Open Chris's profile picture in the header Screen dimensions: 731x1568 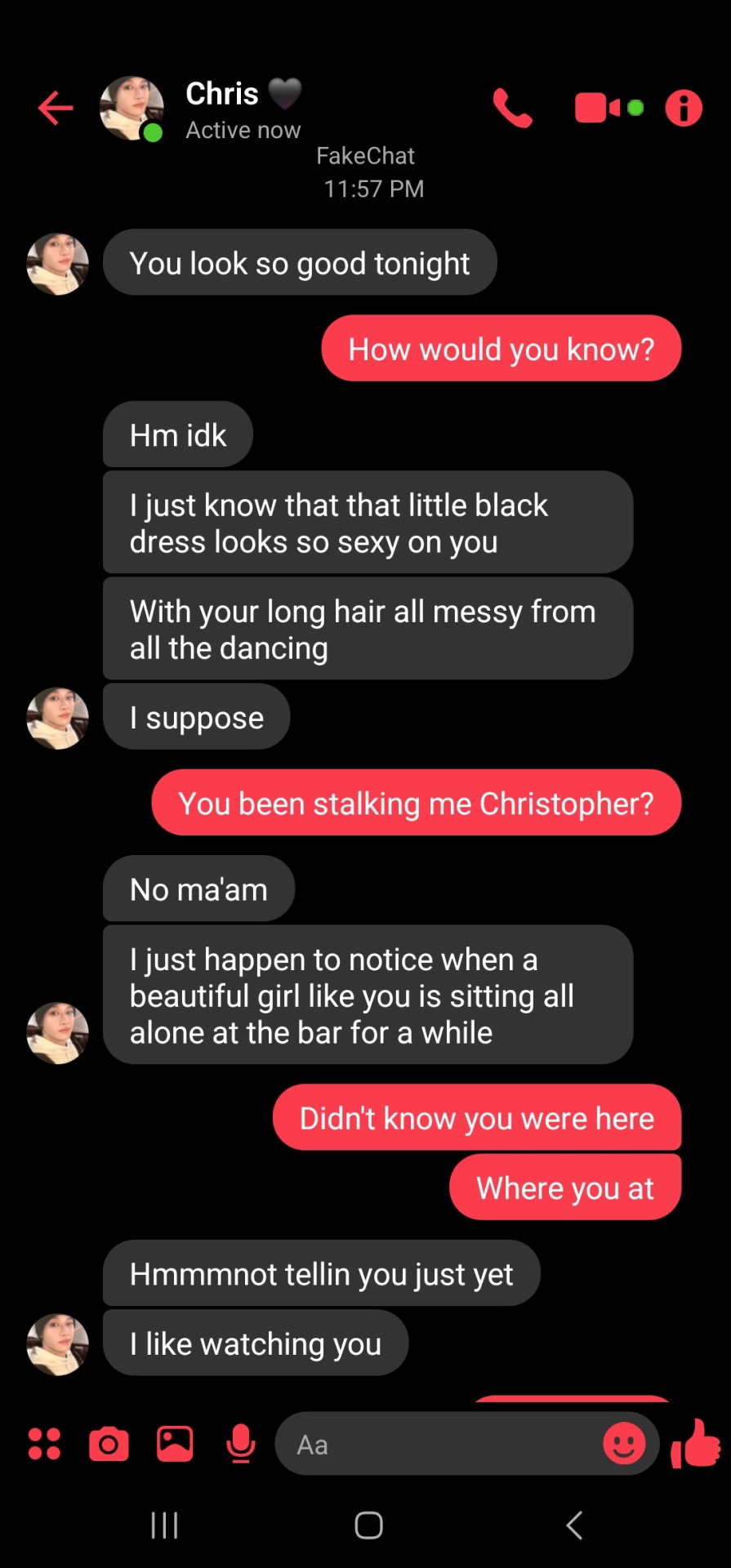[x=131, y=109]
